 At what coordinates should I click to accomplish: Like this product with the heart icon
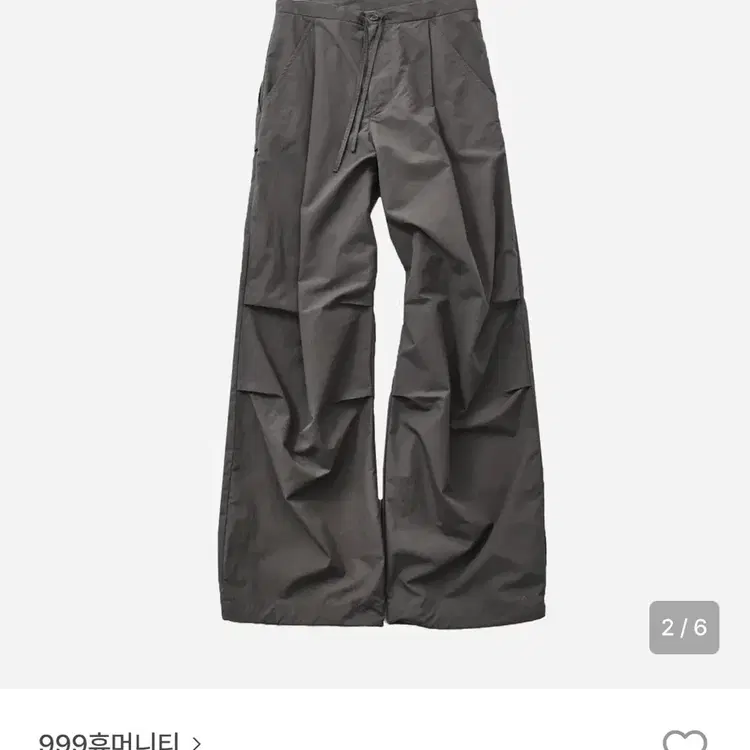point(684,742)
